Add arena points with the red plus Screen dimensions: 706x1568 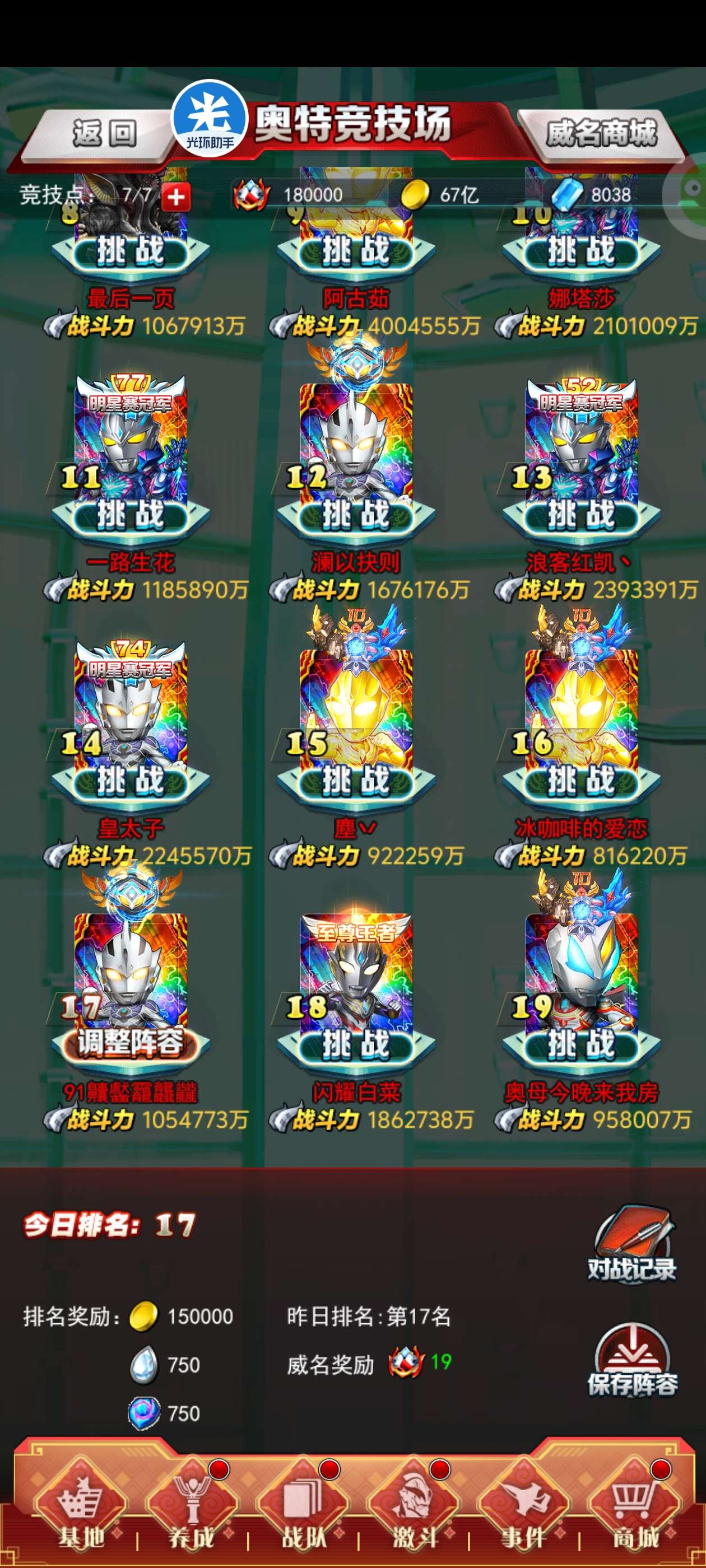pyautogui.click(x=175, y=197)
